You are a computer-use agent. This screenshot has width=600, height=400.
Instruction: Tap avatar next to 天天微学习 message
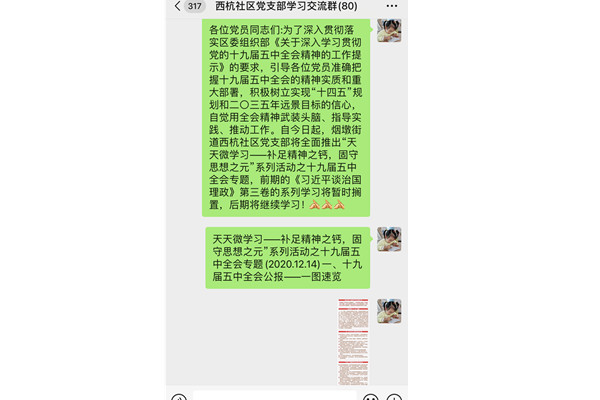[389, 240]
